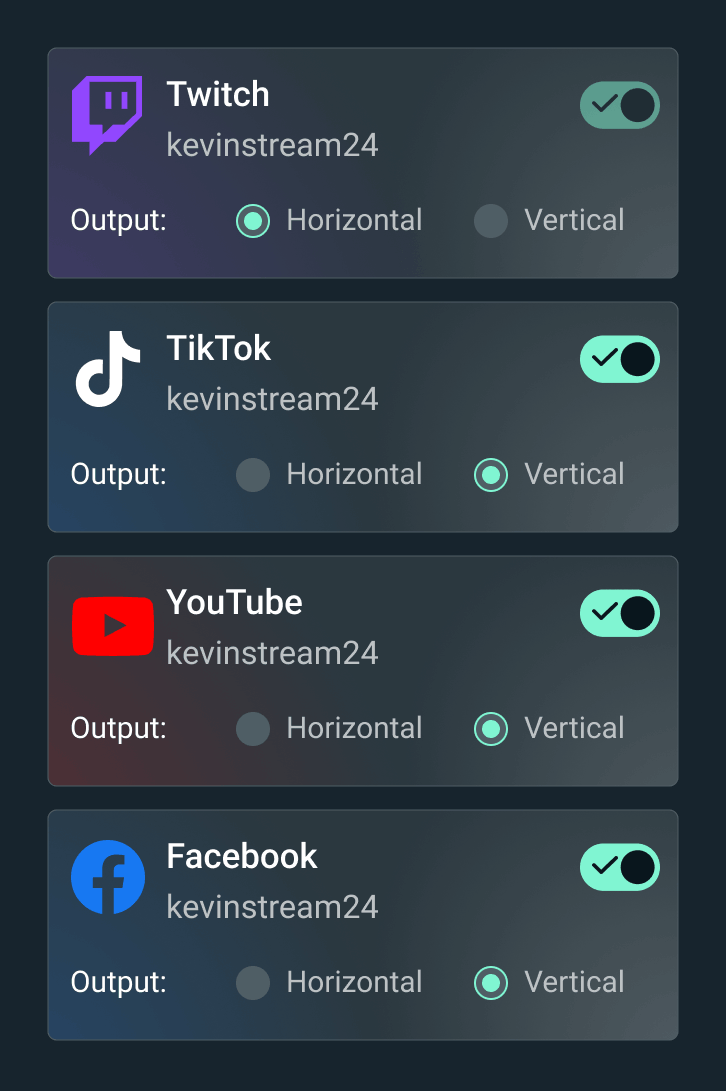
Task: Select Vertical output for Twitch
Action: (x=491, y=220)
